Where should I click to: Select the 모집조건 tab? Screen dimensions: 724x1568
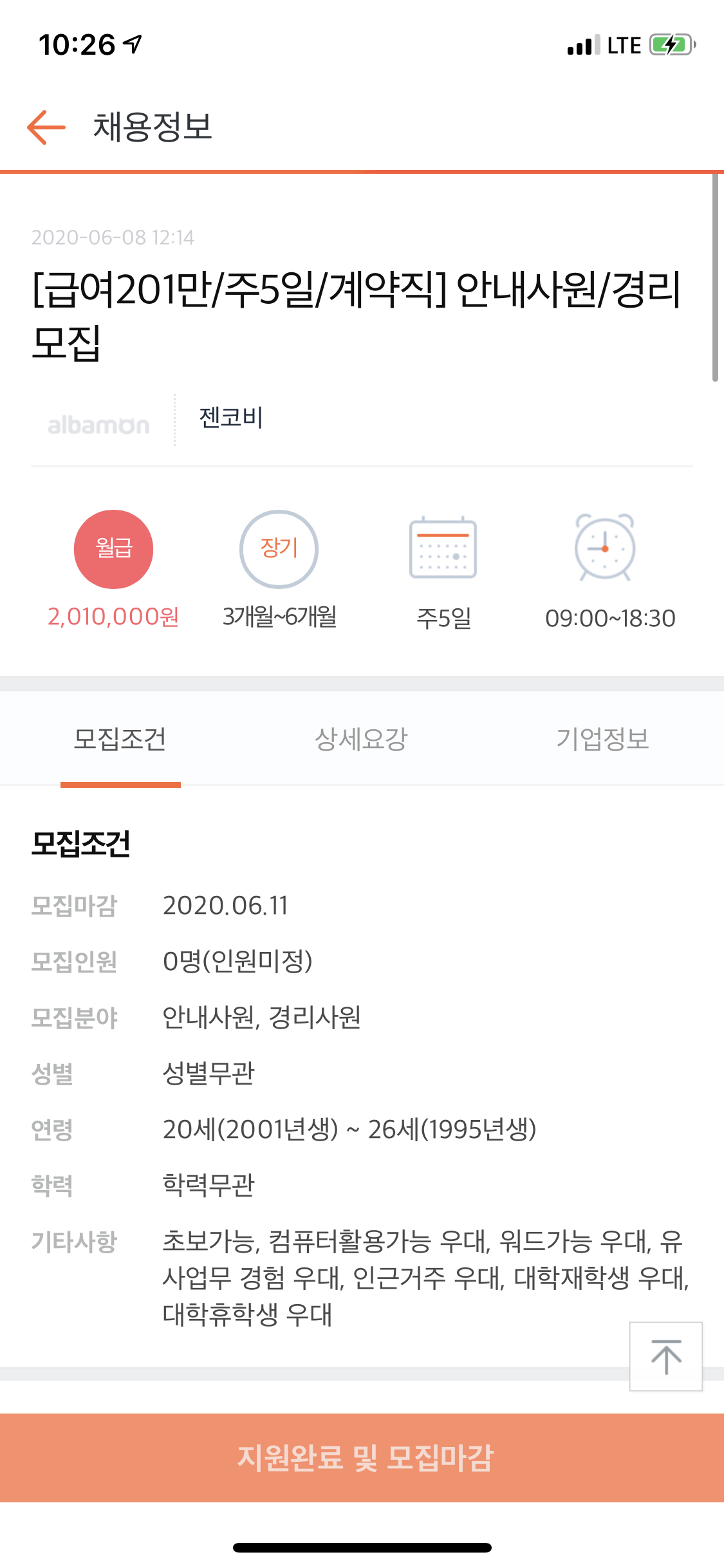(x=120, y=739)
